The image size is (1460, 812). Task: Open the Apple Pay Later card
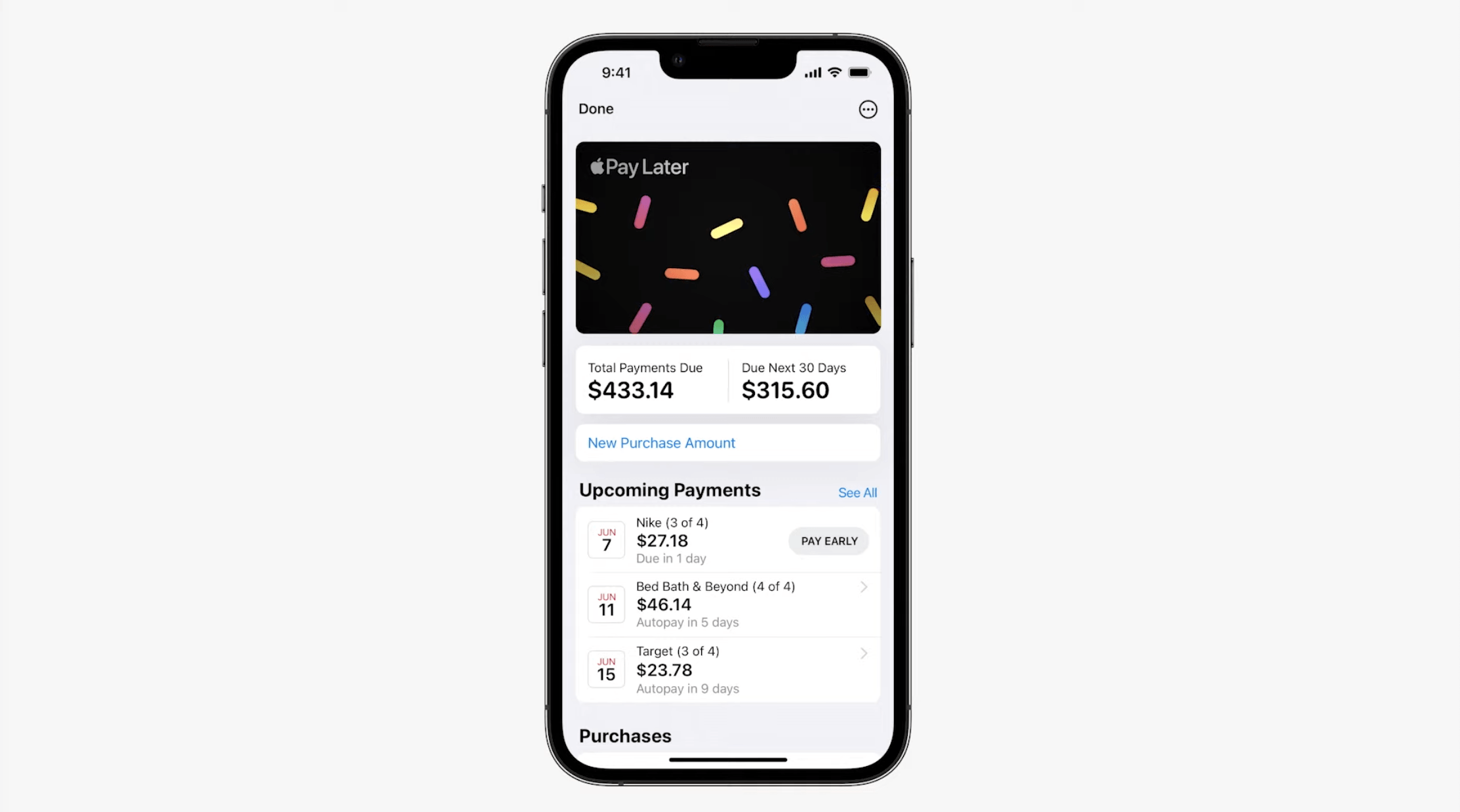(x=728, y=237)
